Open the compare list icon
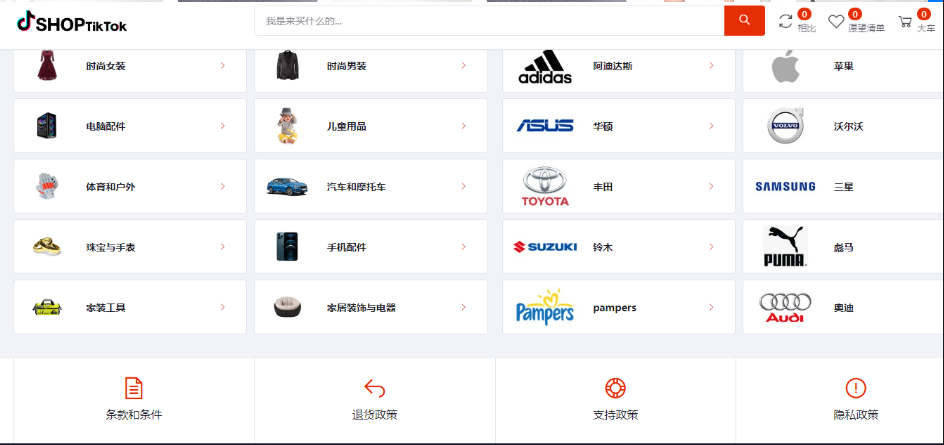944x445 pixels. [786, 21]
